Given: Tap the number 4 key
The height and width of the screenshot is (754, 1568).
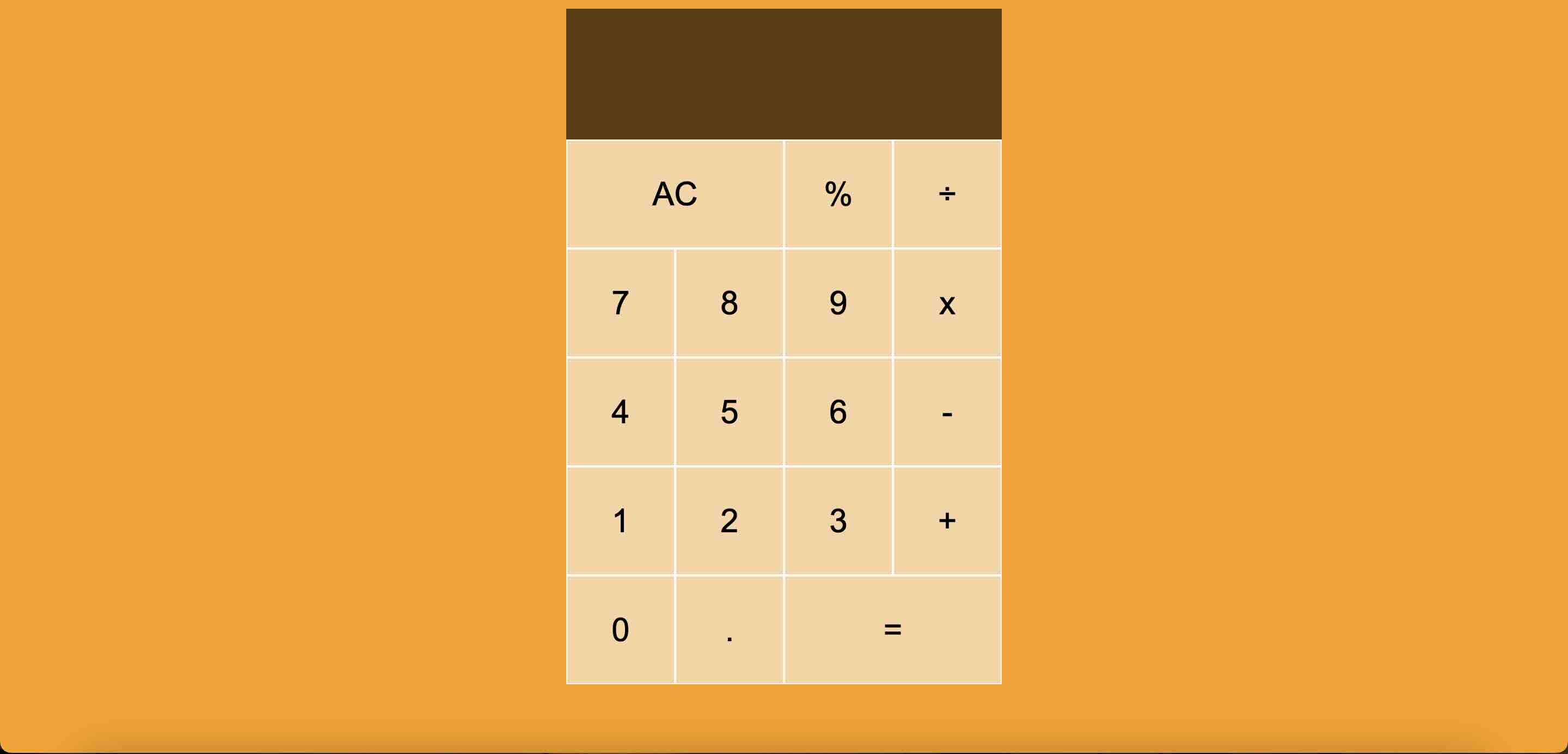Looking at the screenshot, I should tap(620, 412).
